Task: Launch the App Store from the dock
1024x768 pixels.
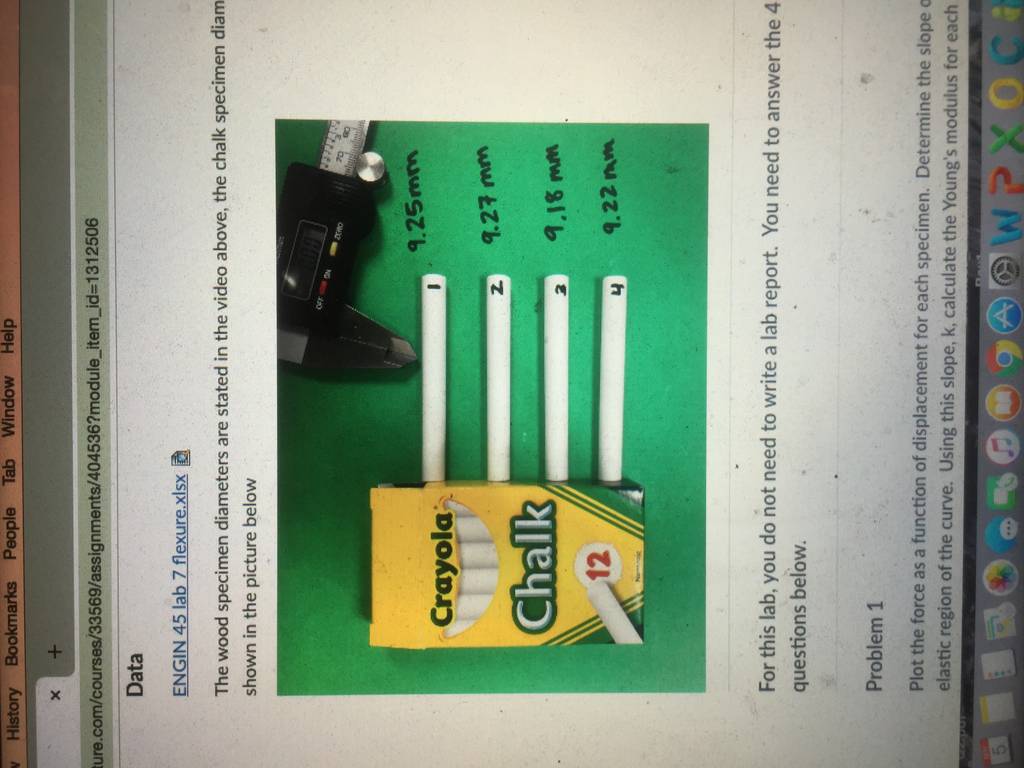Action: click(x=1005, y=318)
